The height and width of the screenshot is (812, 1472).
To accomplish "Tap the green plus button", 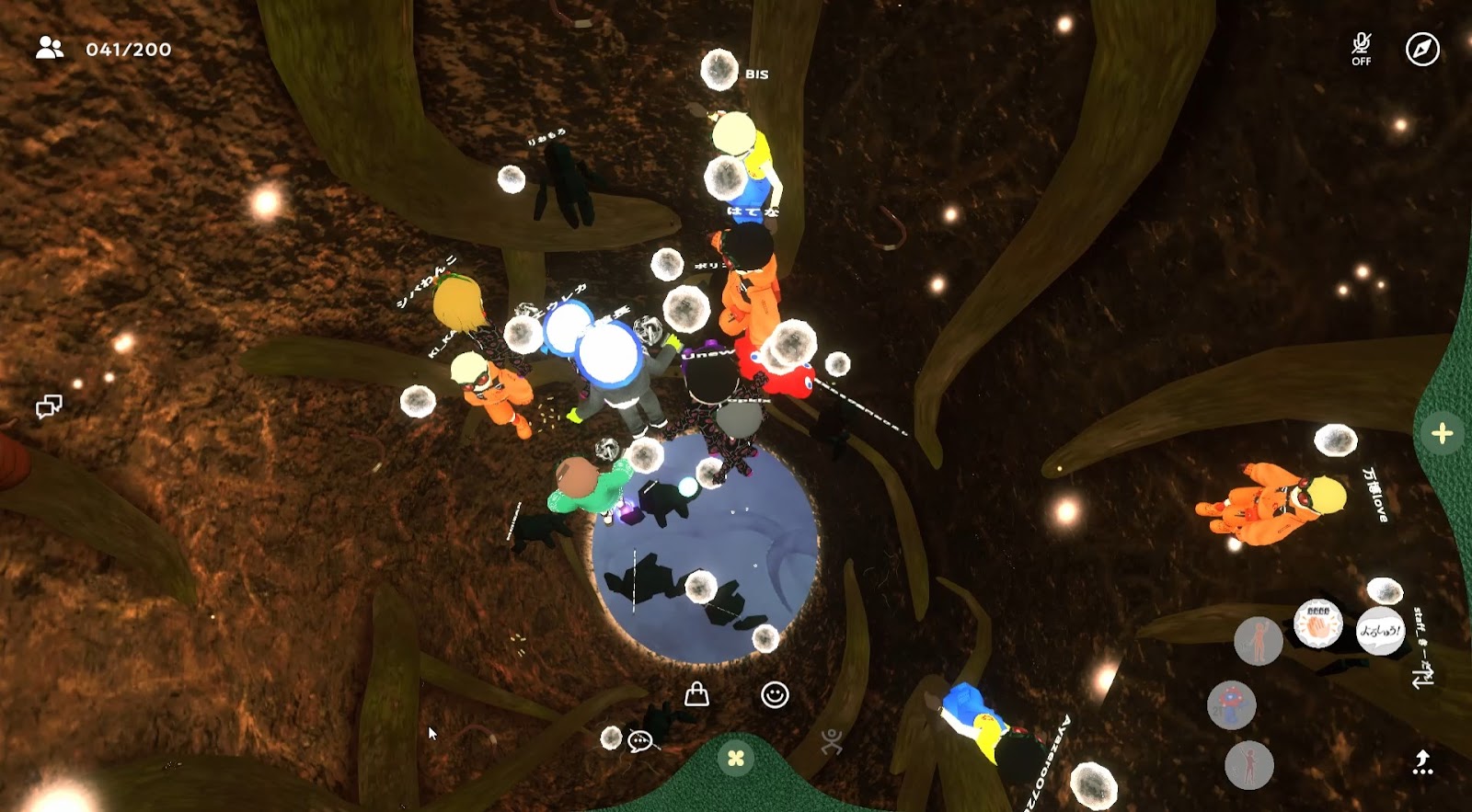I will (1442, 433).
